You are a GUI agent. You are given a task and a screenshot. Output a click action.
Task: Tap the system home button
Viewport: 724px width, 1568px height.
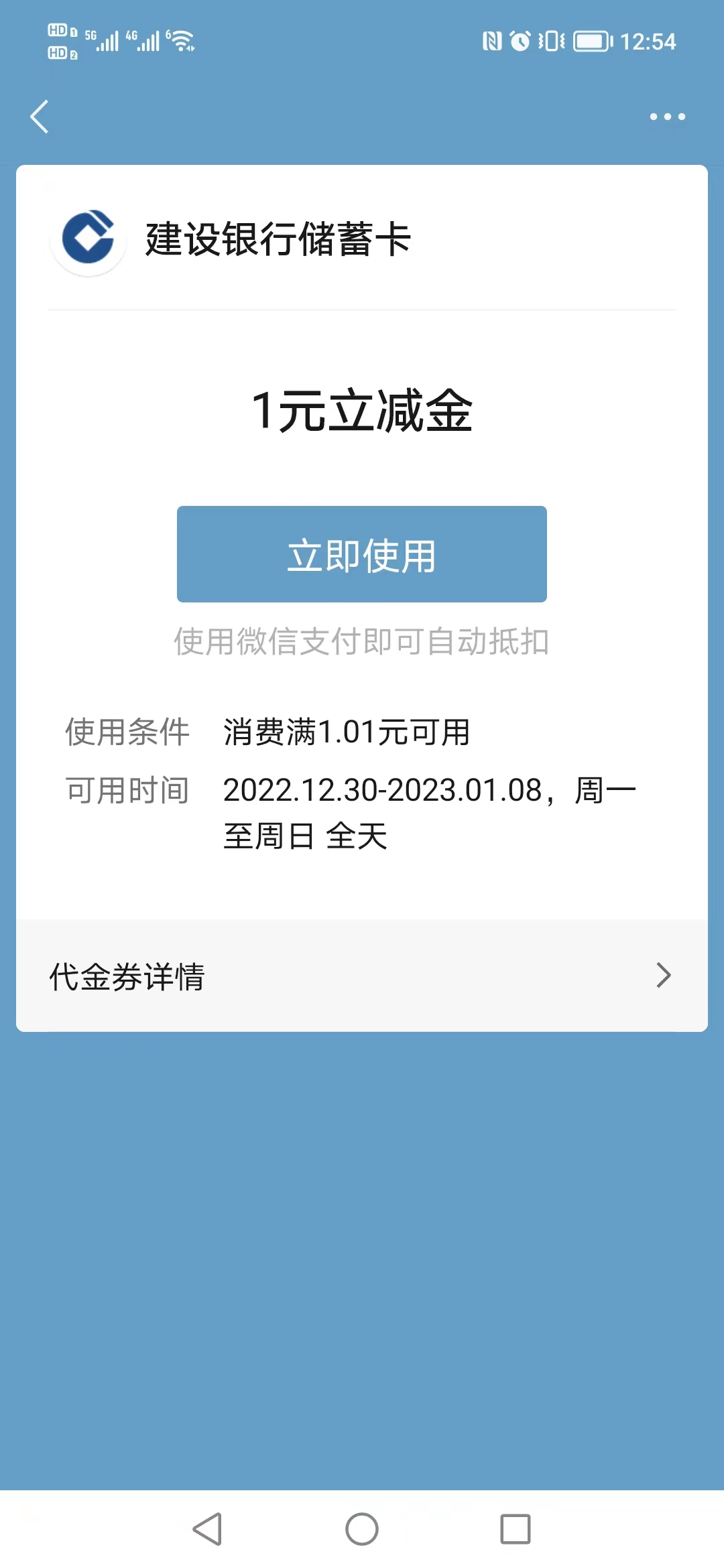362,1529
